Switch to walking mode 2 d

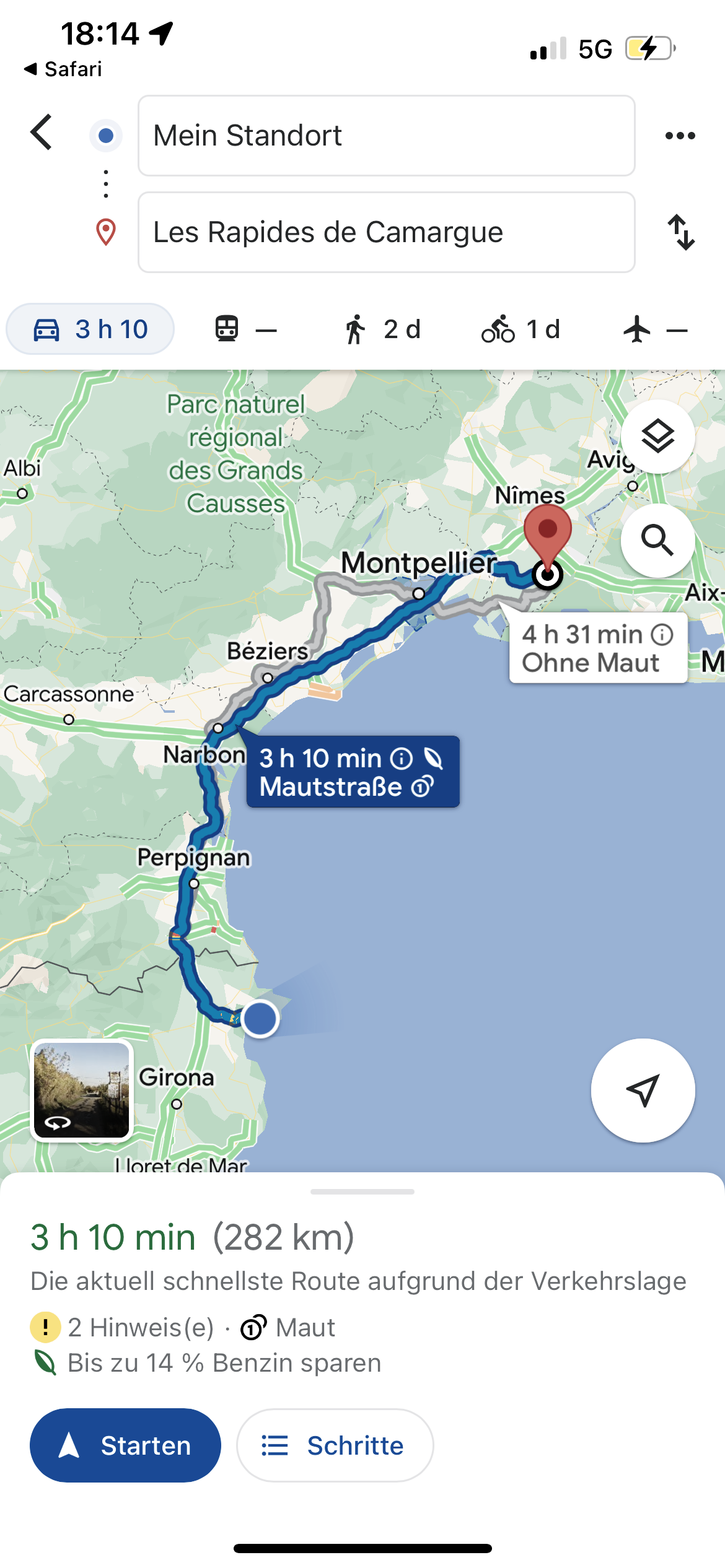[382, 329]
